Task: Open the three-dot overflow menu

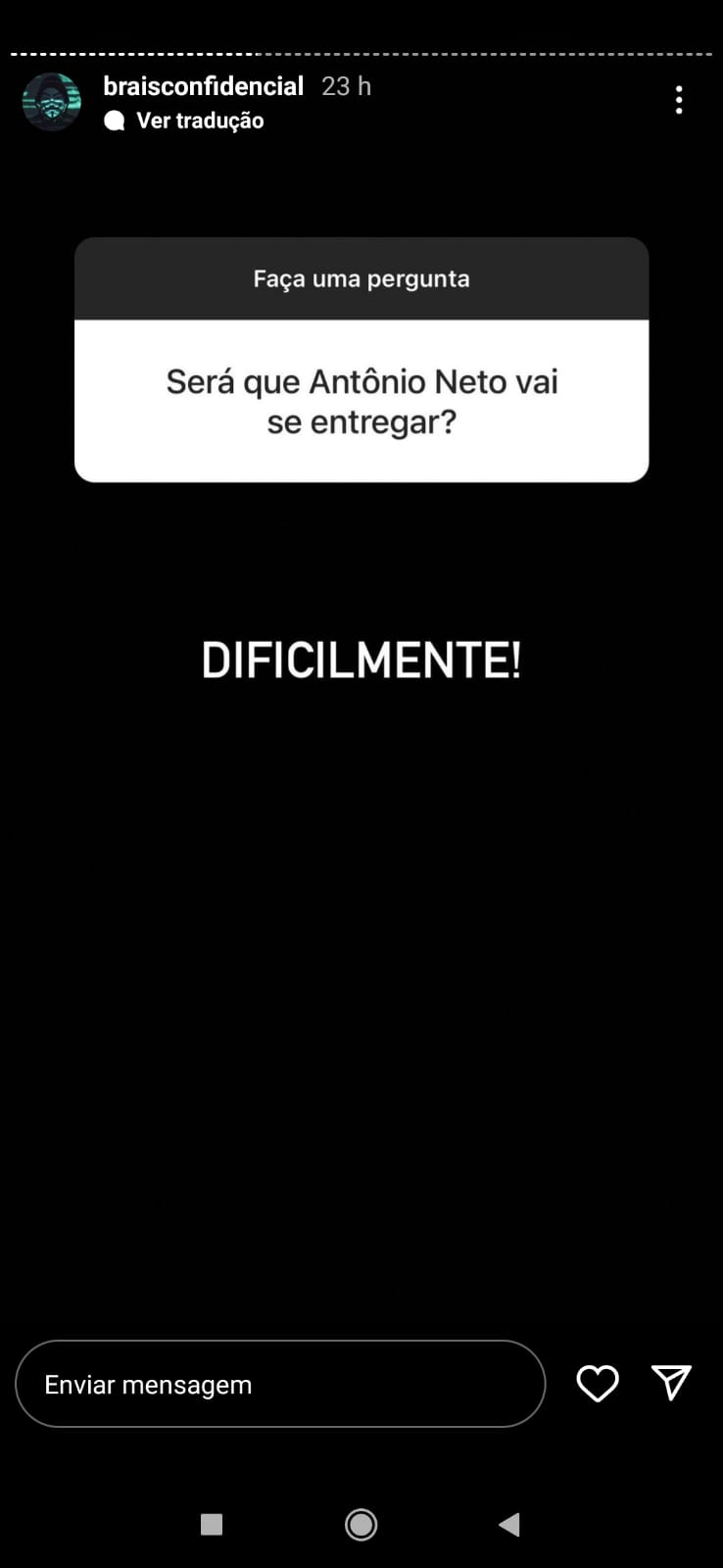Action: coord(679,100)
